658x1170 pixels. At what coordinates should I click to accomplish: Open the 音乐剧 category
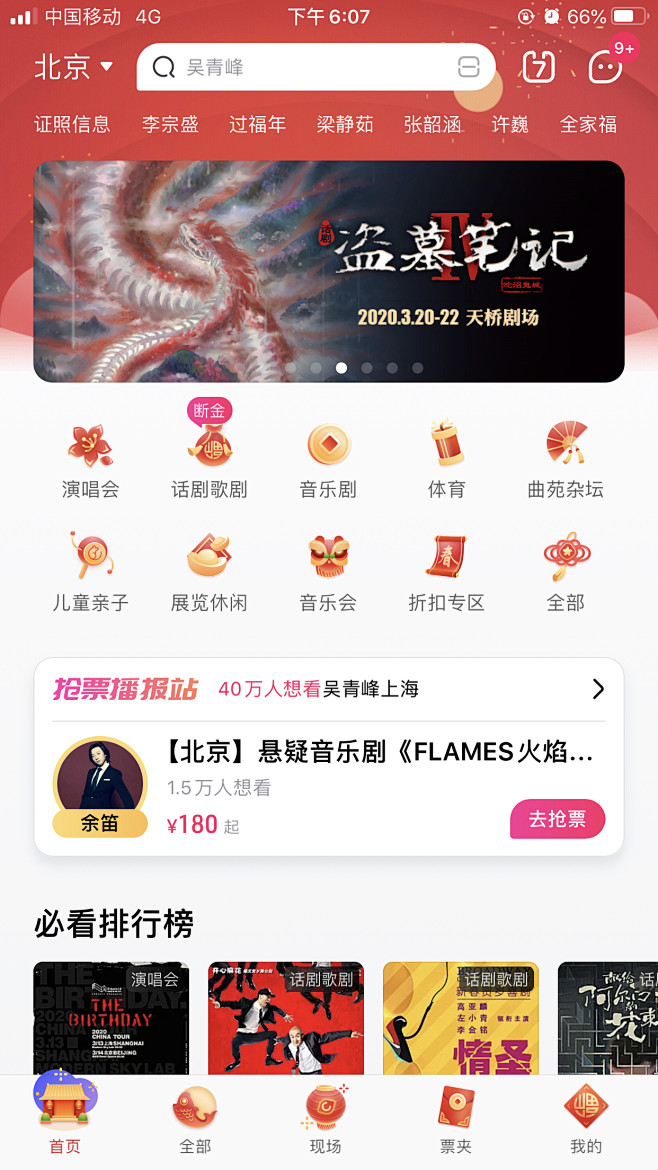[328, 460]
